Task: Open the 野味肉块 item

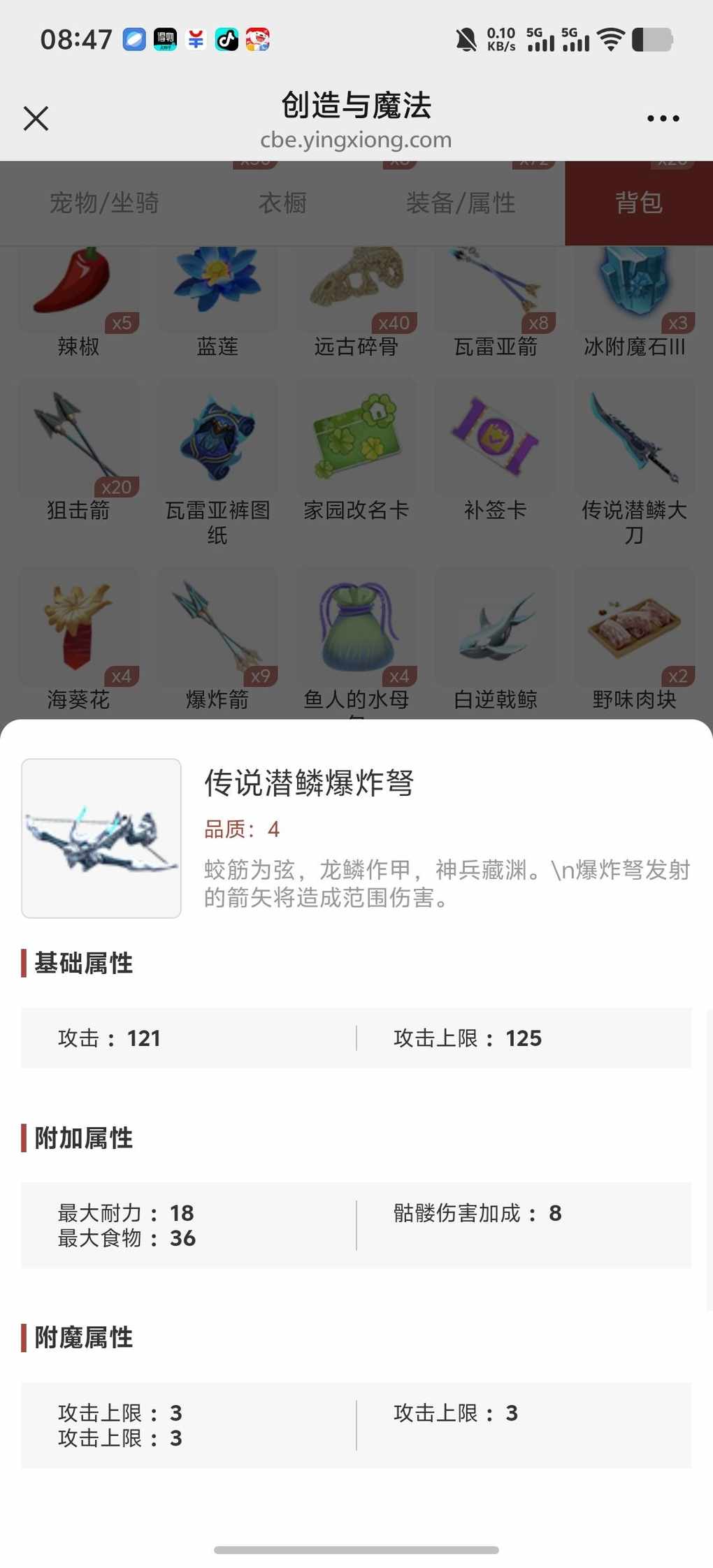Action: 635,629
